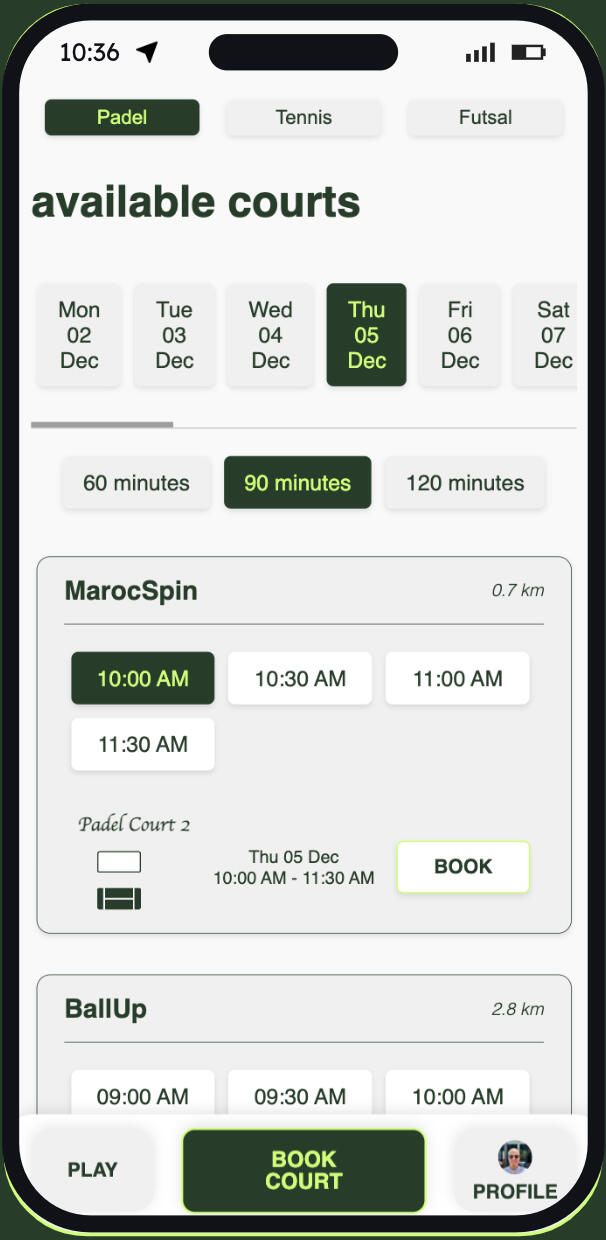Set duration to 120 minutes
Screen dimensions: 606x1240
465,483
